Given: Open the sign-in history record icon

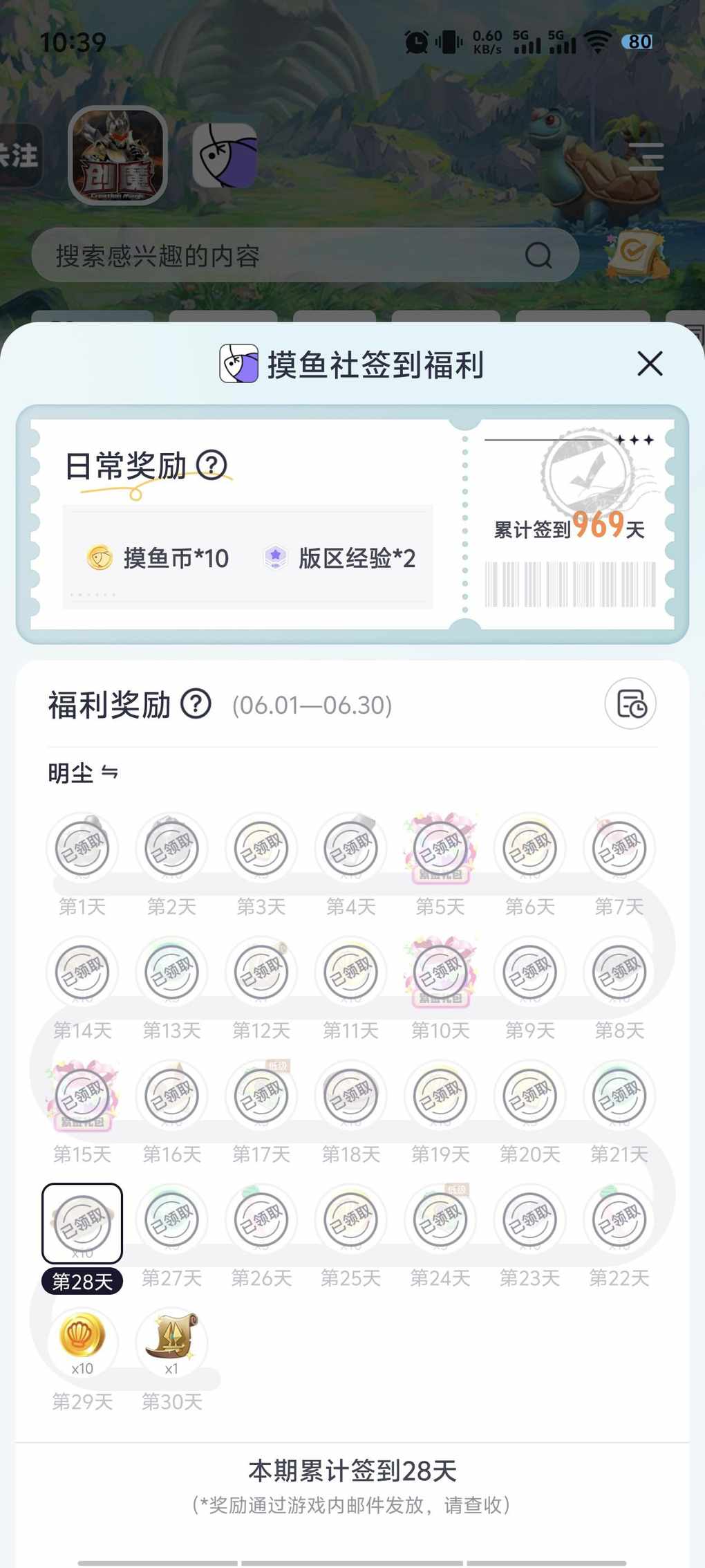Looking at the screenshot, I should pos(630,703).
